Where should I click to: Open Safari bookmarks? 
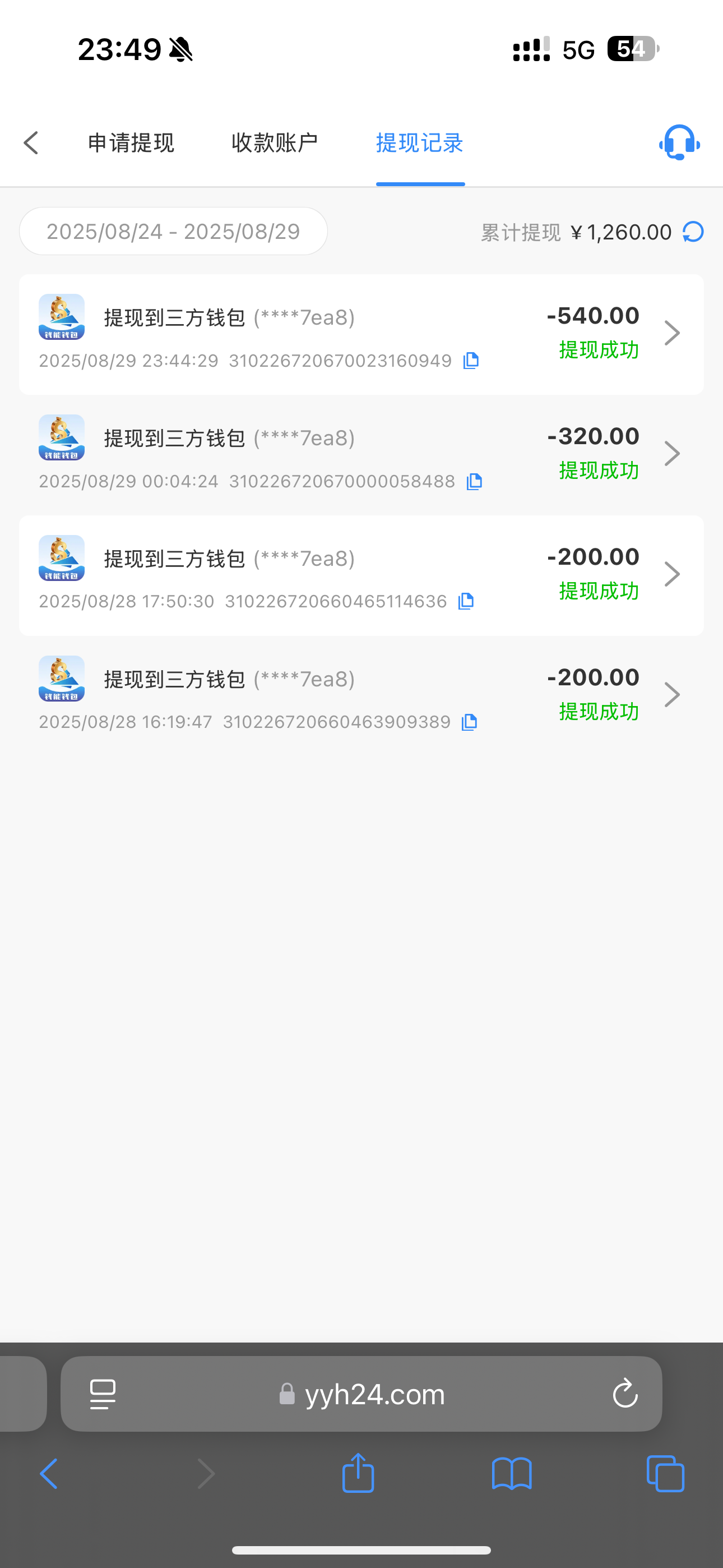coord(512,1474)
